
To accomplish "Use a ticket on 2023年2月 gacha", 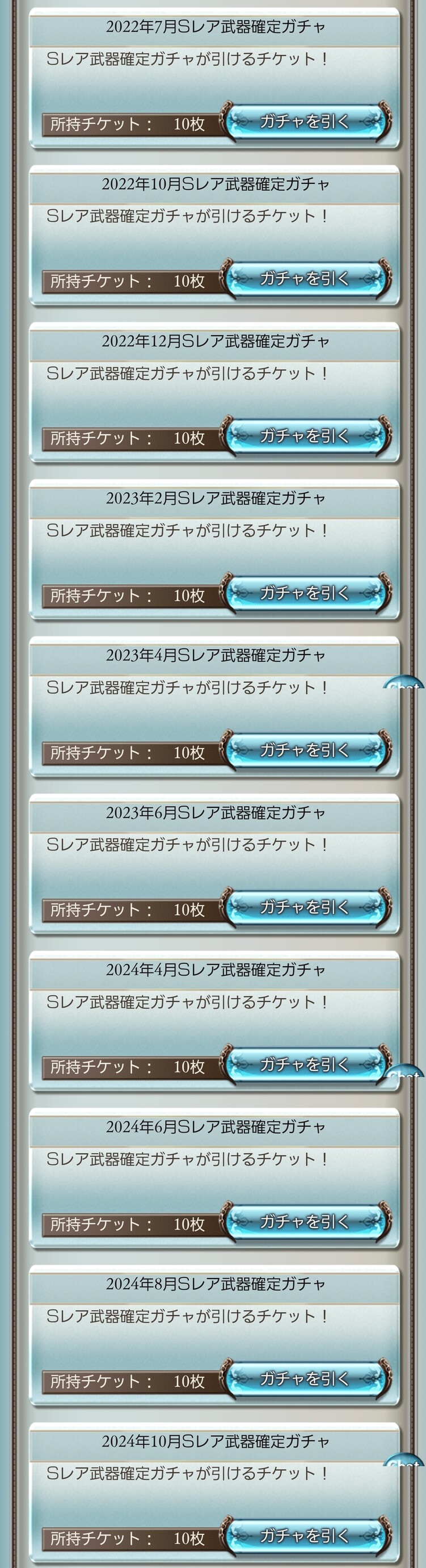I will [306, 593].
